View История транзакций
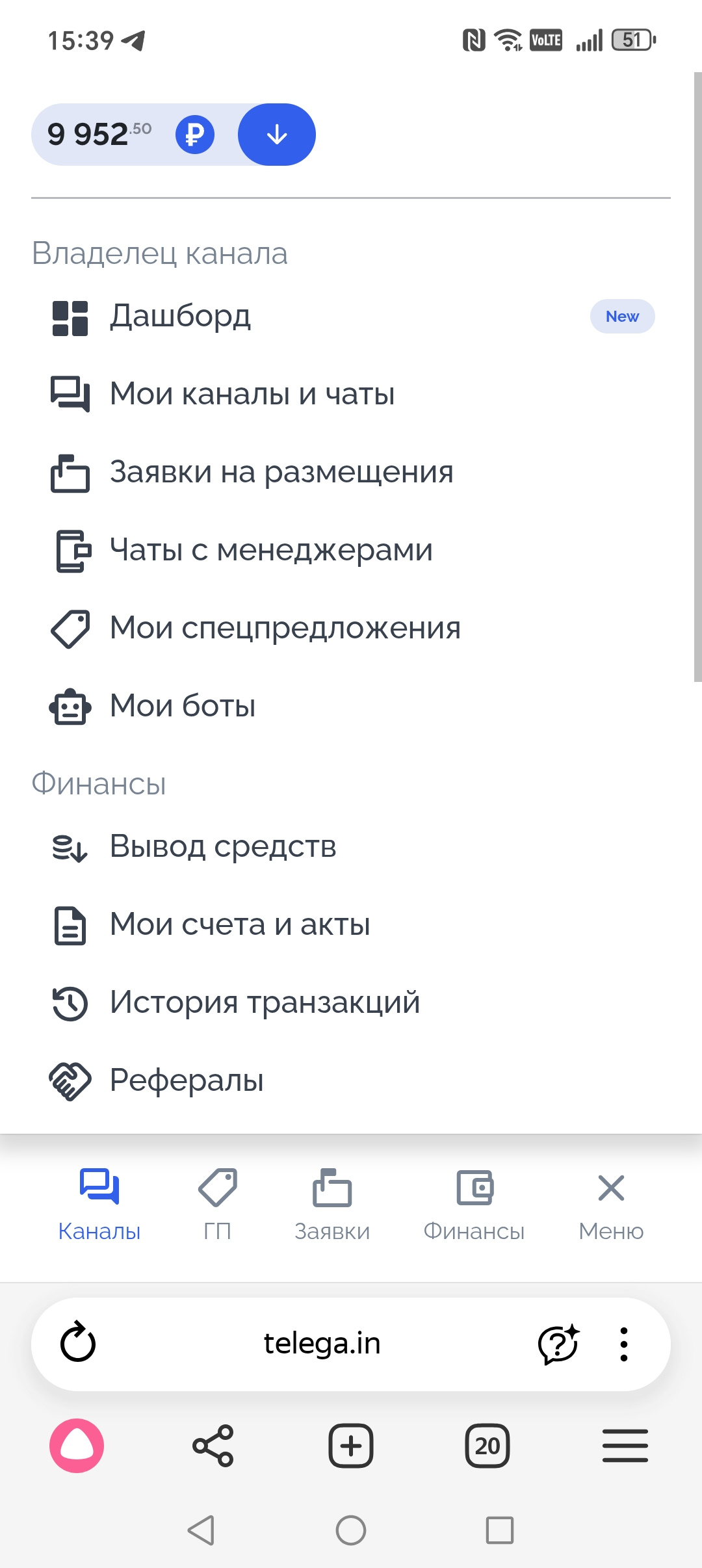Screen dimensions: 702x1568 click(x=264, y=1002)
